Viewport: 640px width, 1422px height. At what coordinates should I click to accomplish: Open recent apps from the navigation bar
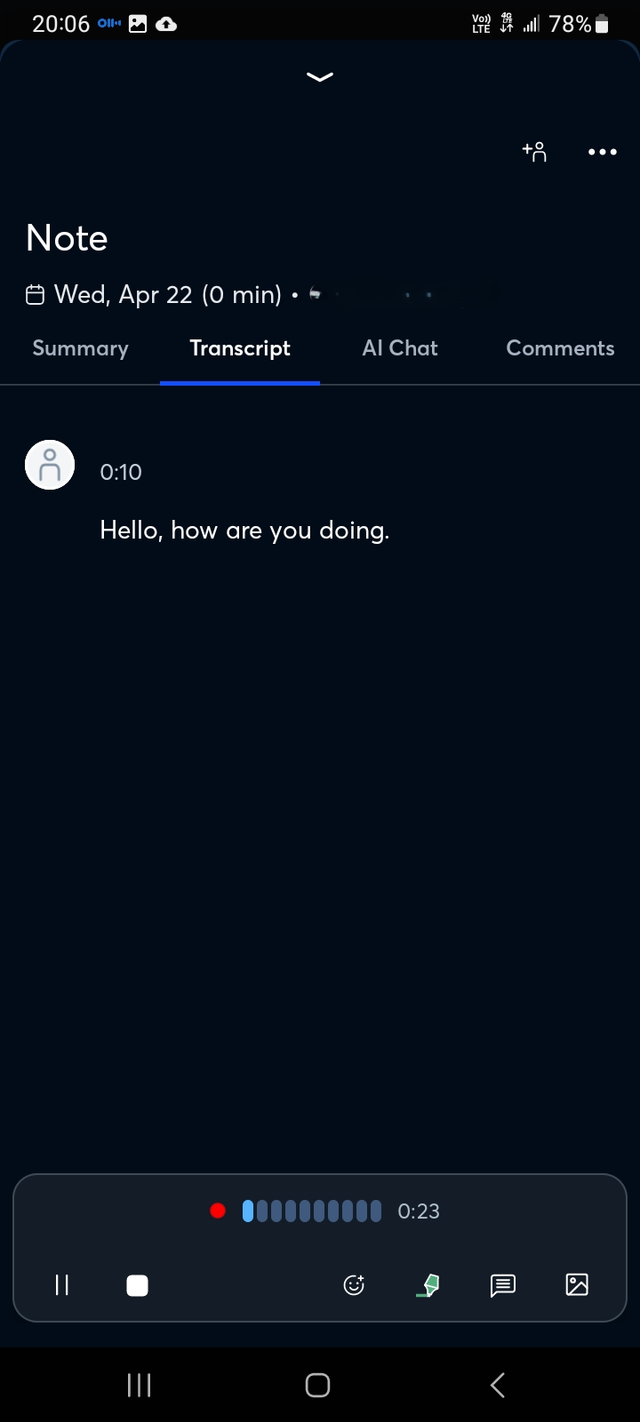coord(139,1385)
